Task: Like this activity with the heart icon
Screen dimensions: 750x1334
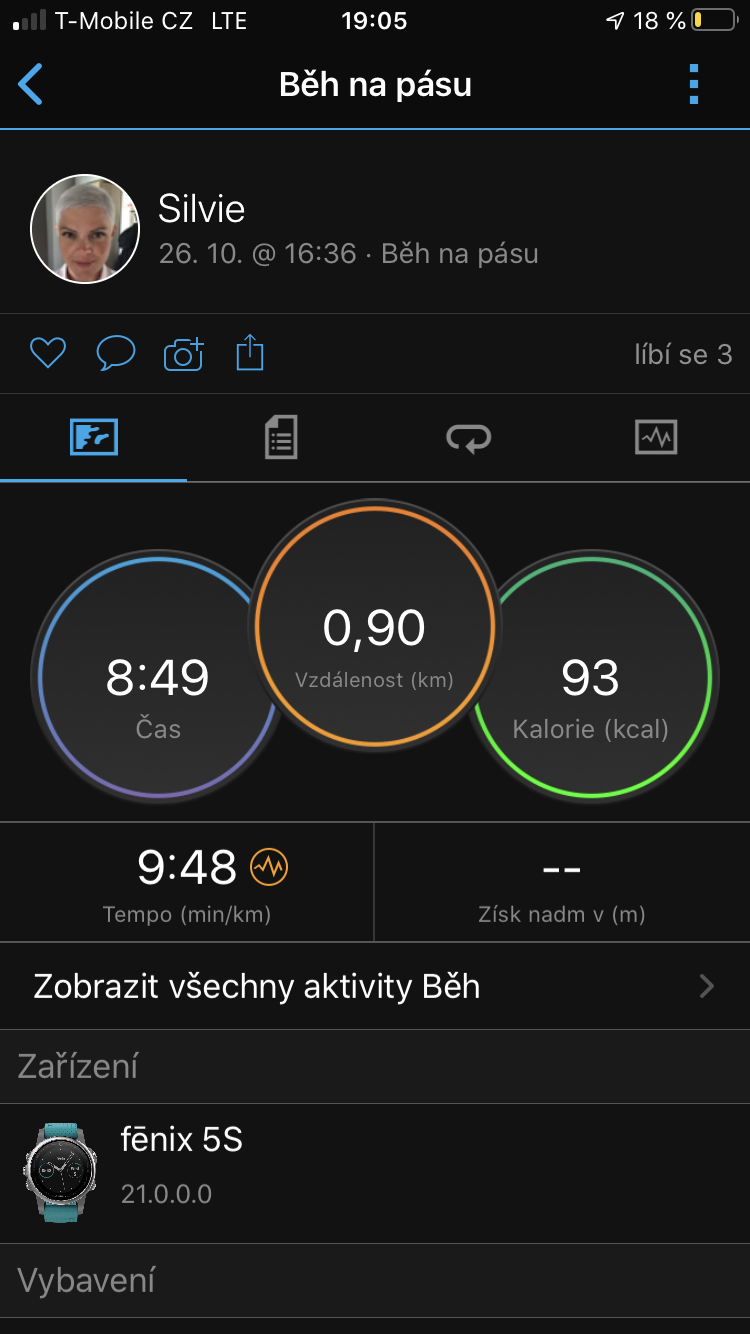Action: 48,353
